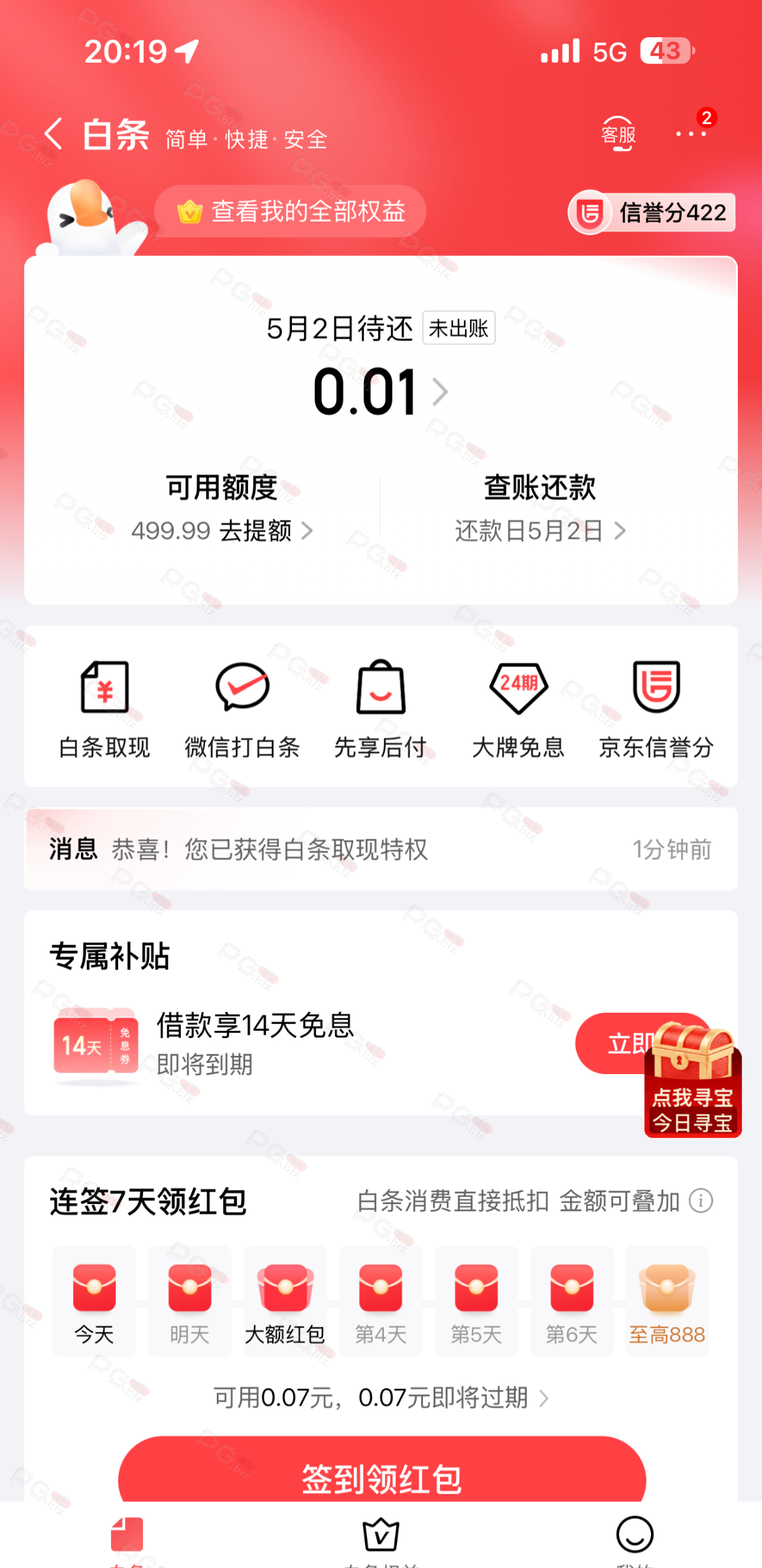Go back from the 白条 page
This screenshot has height=1568, width=762.
tap(54, 134)
